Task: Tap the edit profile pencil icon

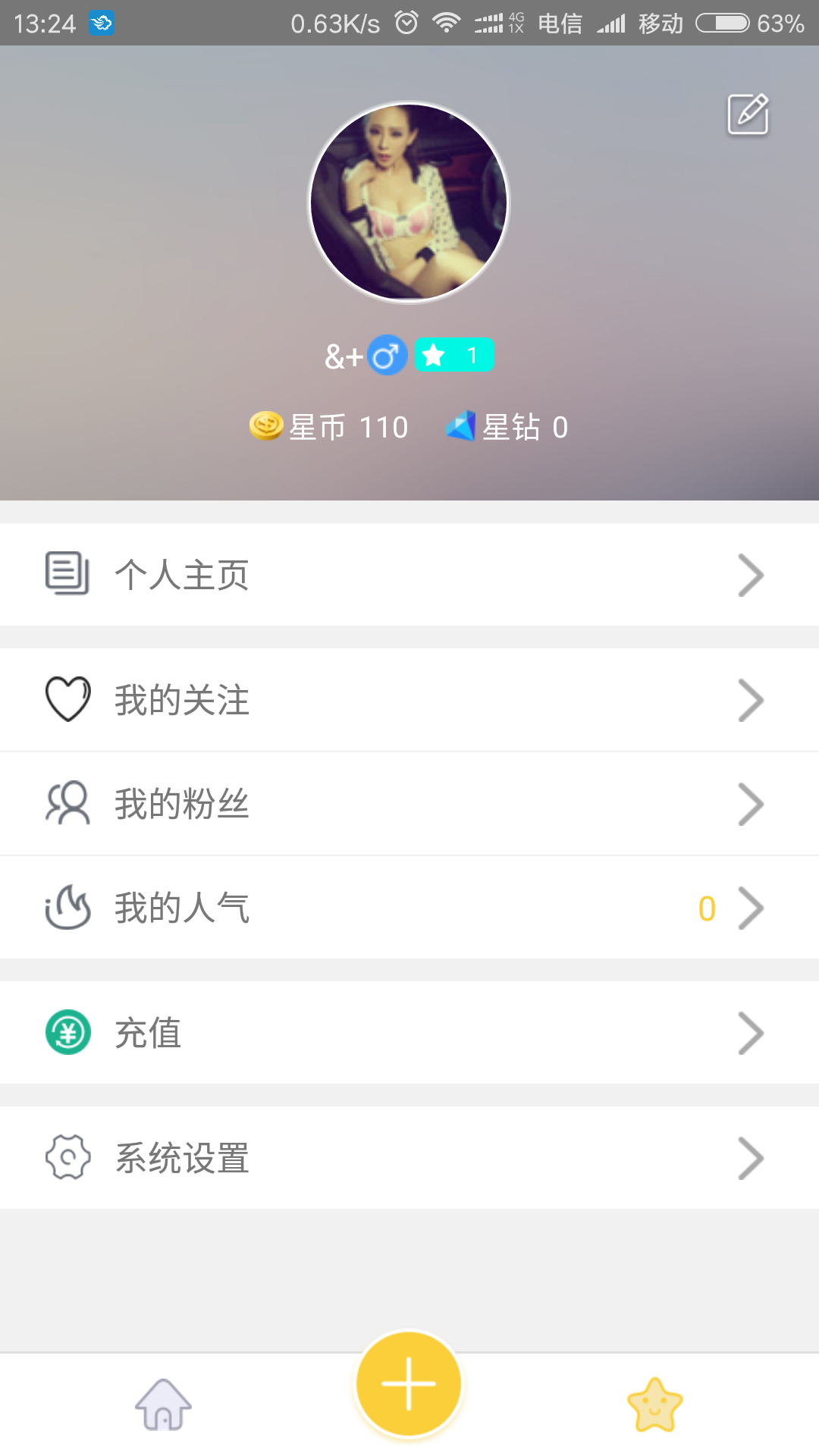Action: pyautogui.click(x=748, y=115)
